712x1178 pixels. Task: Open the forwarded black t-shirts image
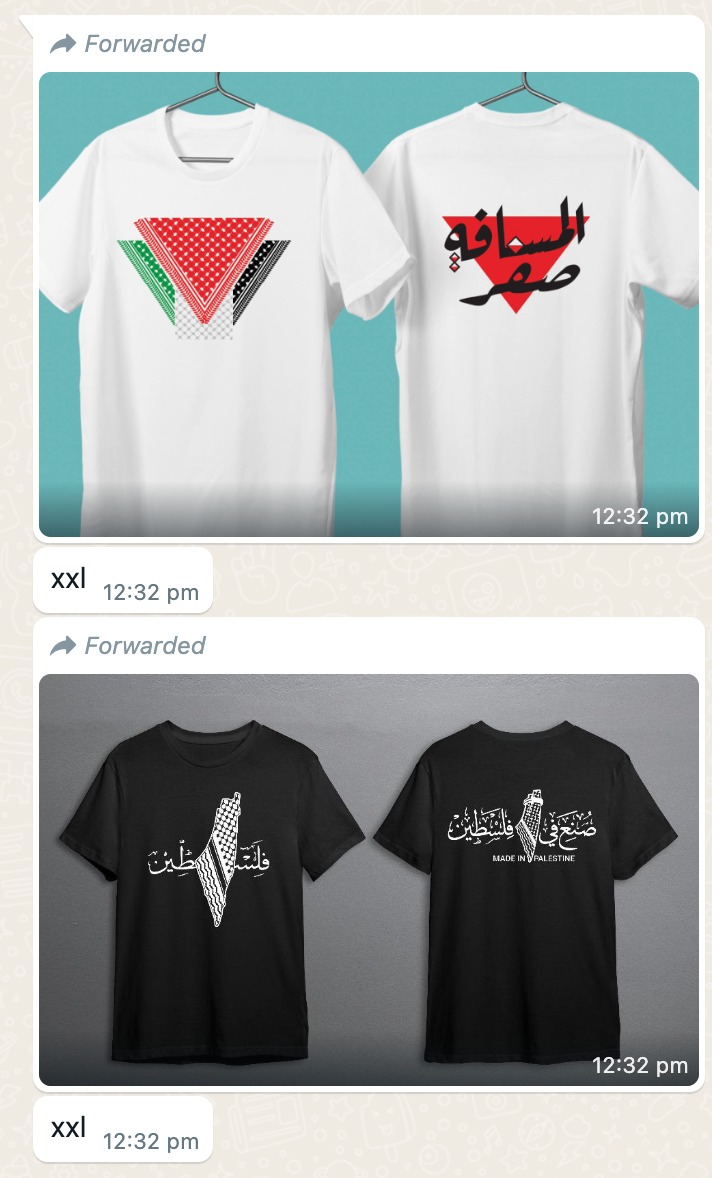369,880
